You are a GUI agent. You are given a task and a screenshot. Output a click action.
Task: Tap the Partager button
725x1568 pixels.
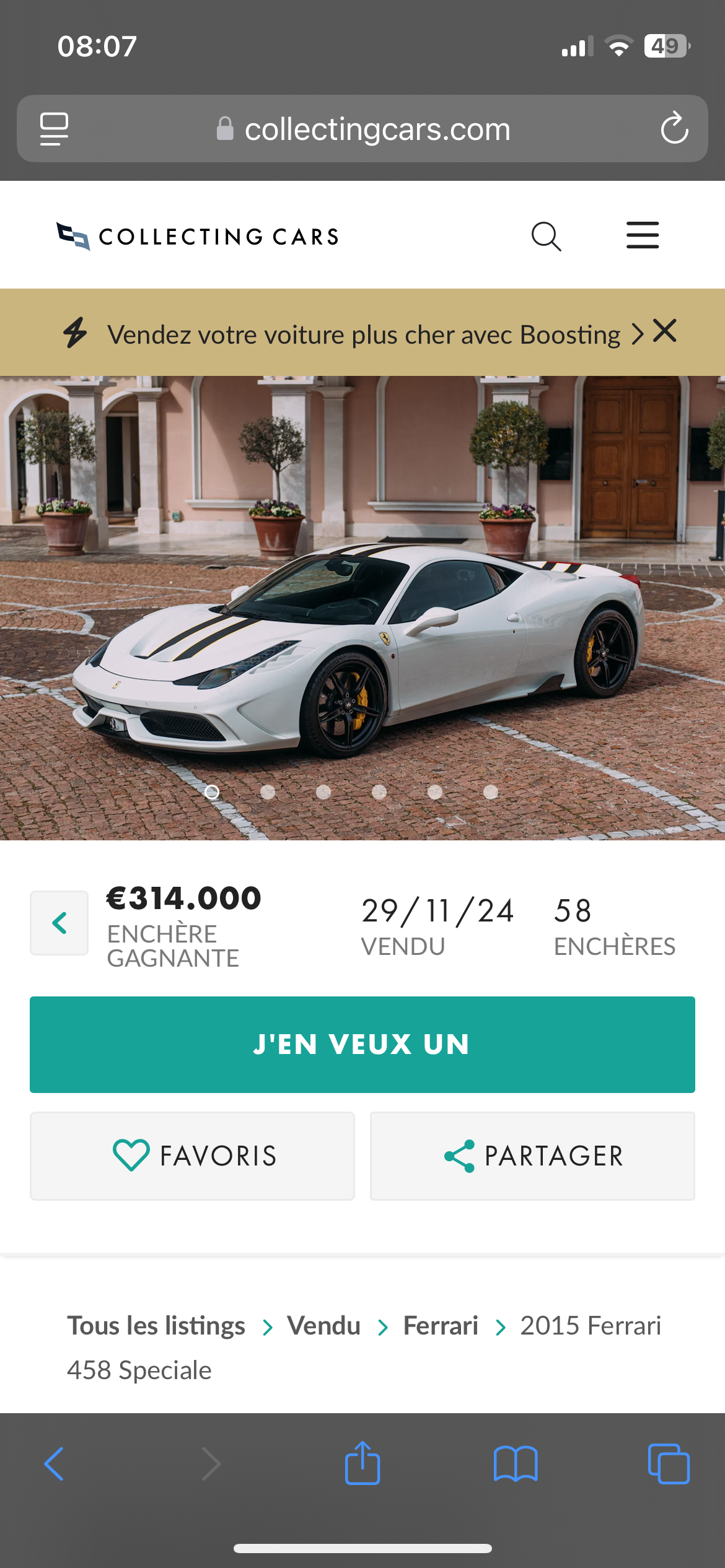[532, 1156]
